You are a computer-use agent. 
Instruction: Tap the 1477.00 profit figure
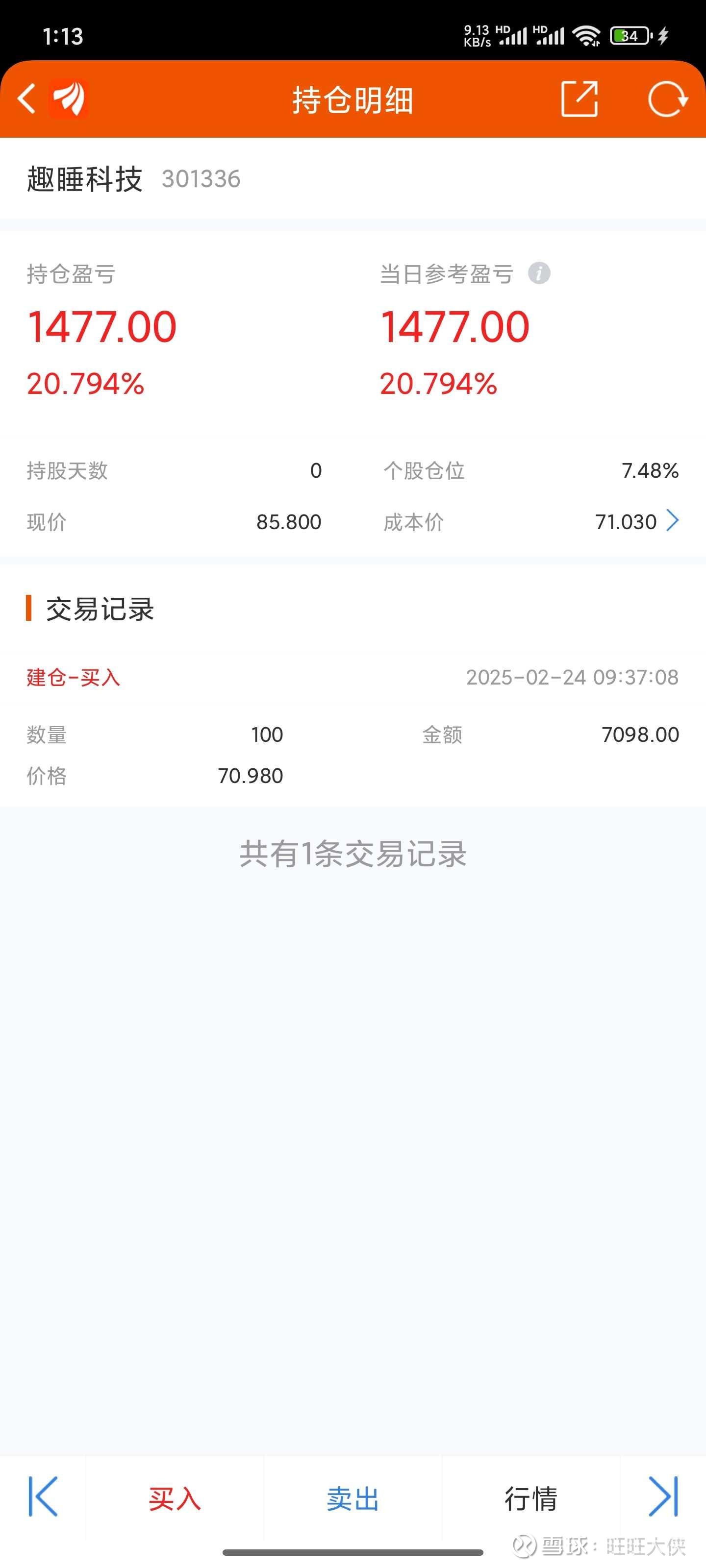[102, 326]
